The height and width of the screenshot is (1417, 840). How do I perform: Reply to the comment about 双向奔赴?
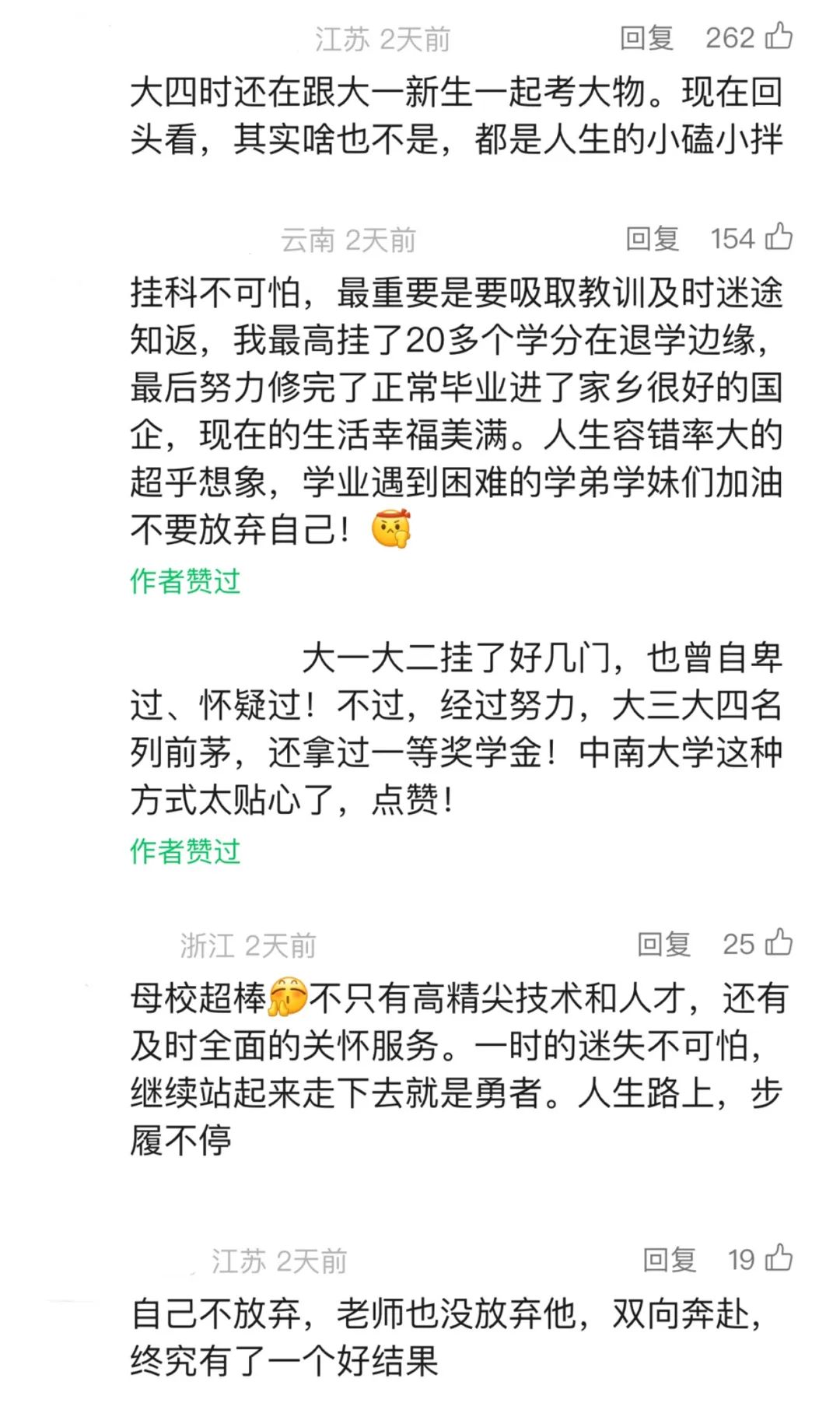[x=670, y=1259]
